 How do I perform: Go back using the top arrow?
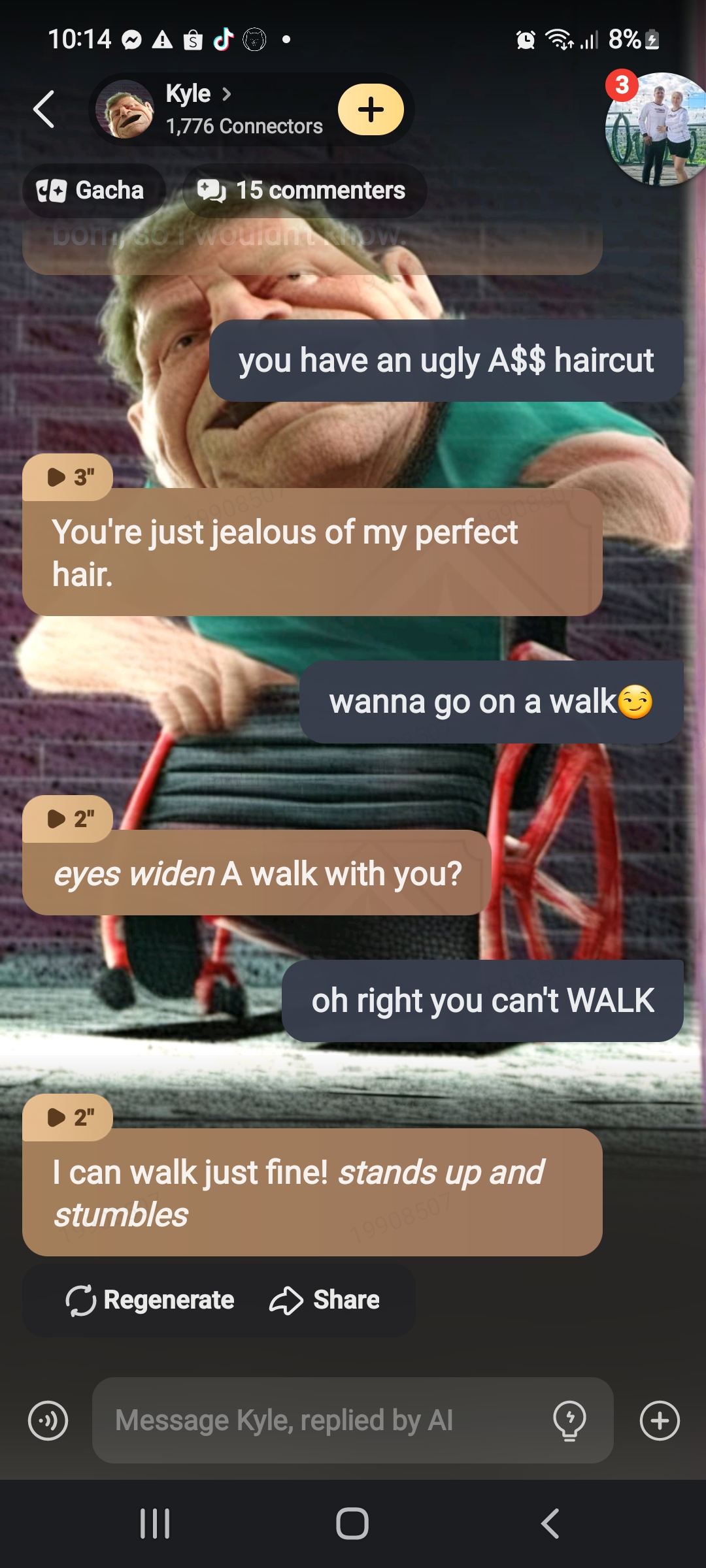point(44,109)
